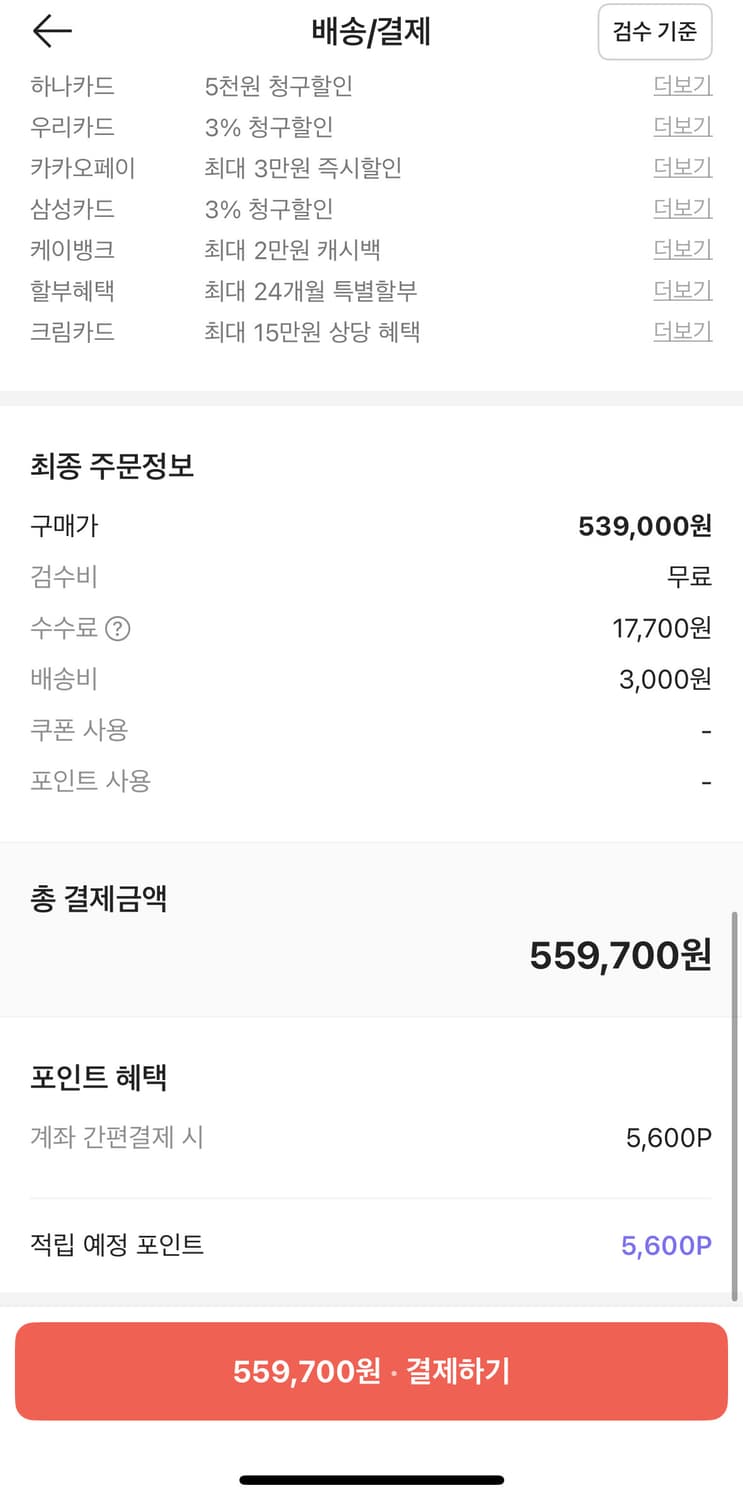The height and width of the screenshot is (1500, 743).
Task: Tap the back arrow to return
Action: pos(52,31)
